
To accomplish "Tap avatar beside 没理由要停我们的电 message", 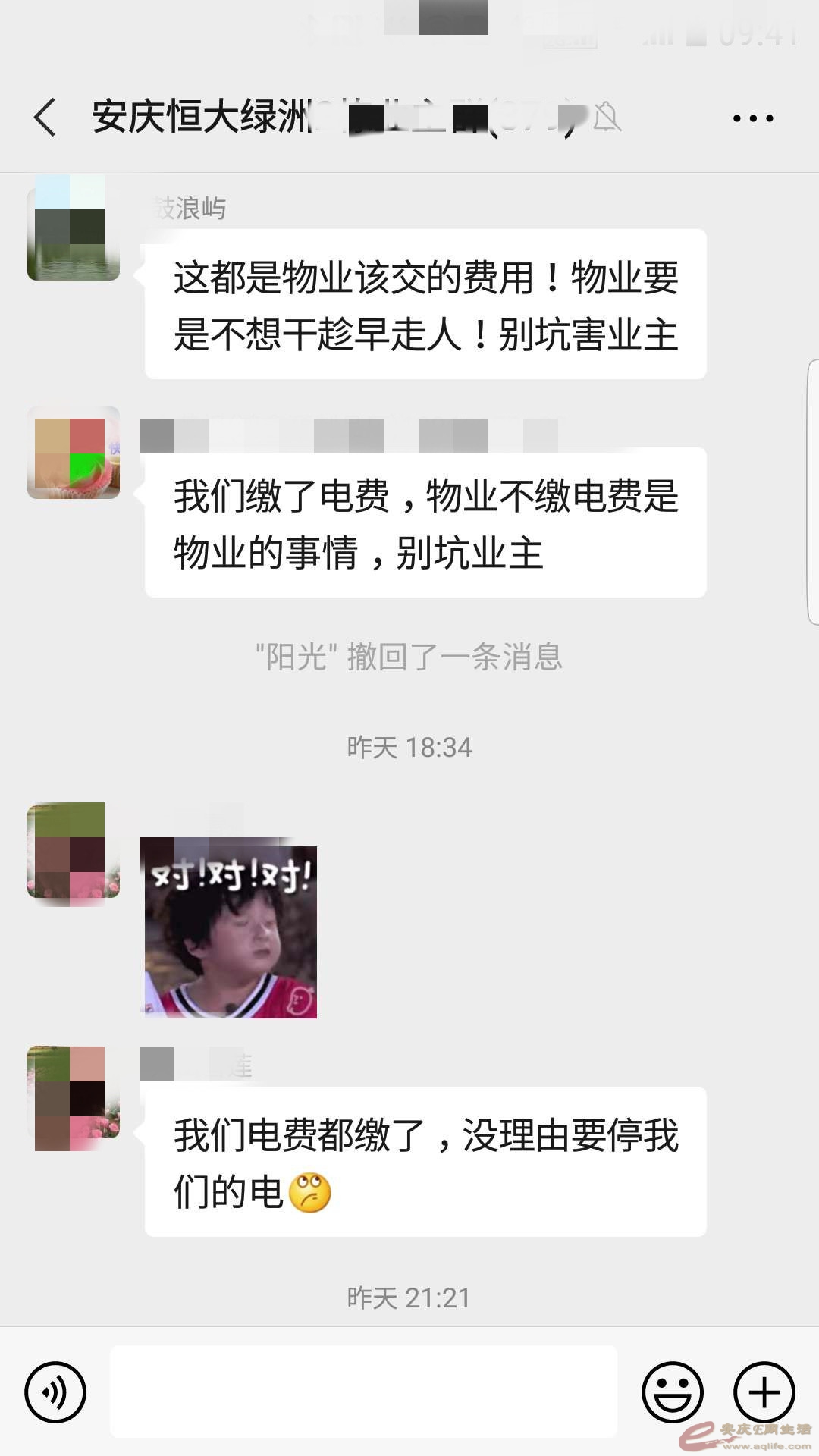I will [74, 1092].
